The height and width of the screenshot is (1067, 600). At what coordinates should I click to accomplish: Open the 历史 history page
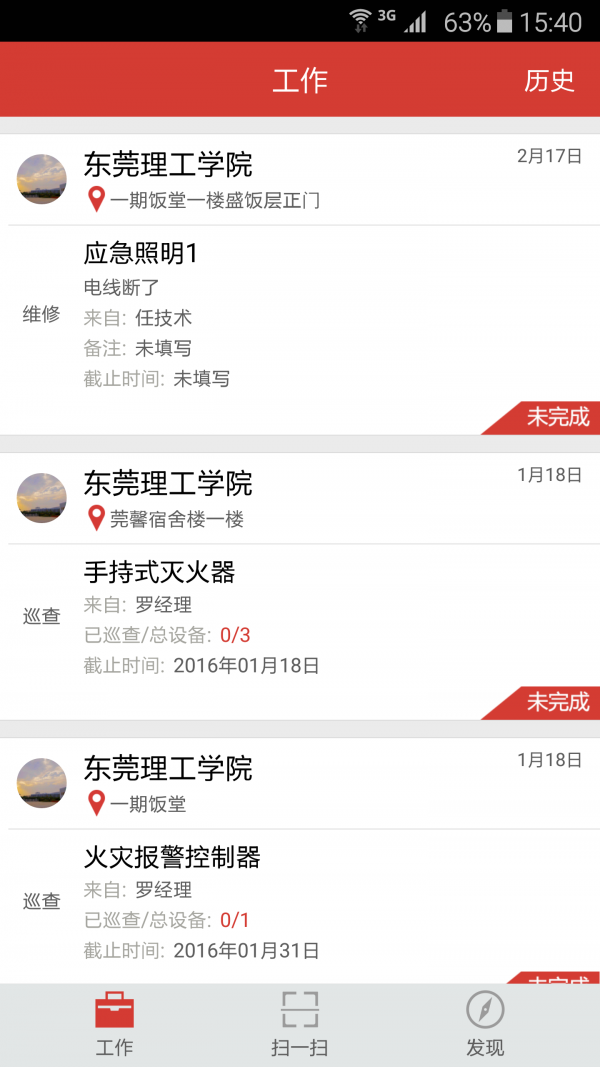tap(549, 81)
